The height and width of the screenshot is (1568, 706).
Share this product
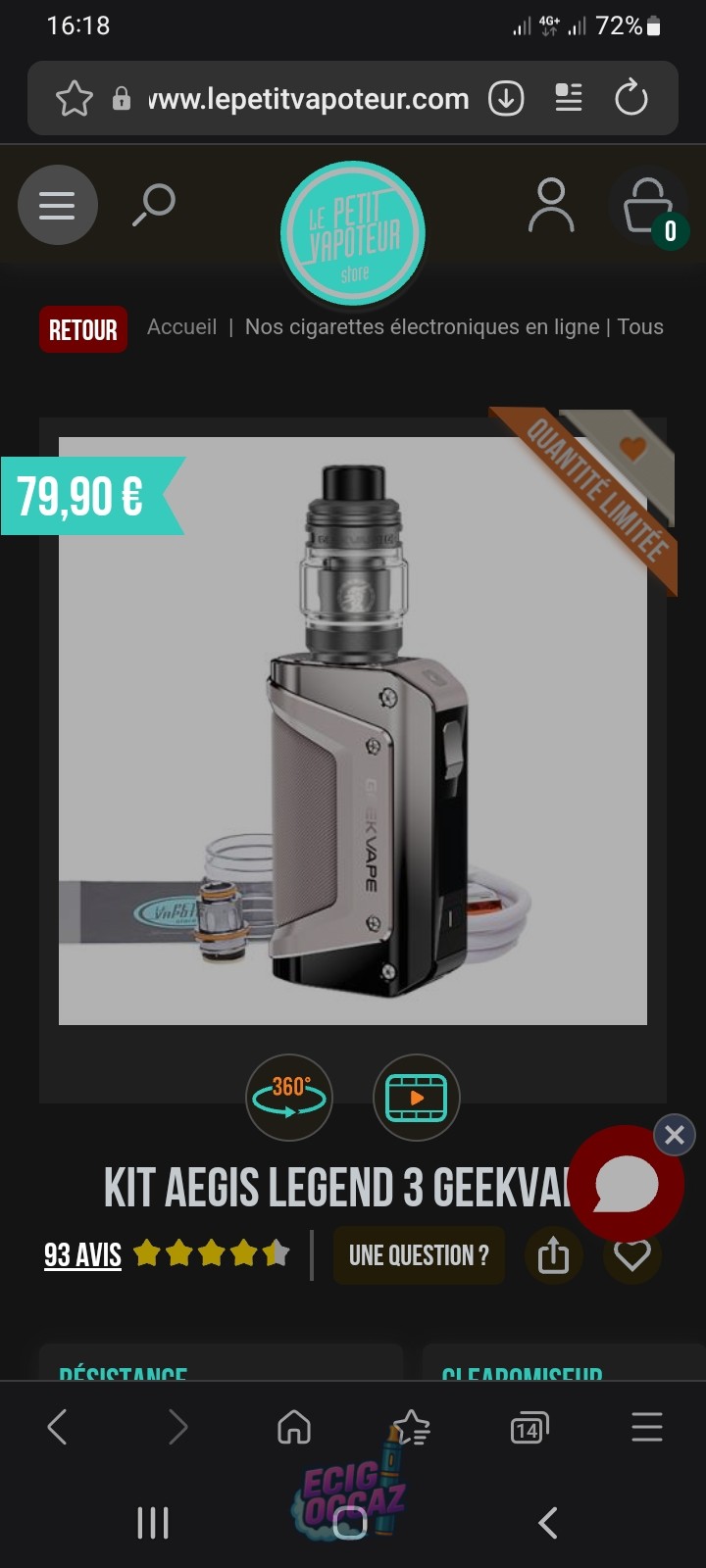coord(553,1255)
